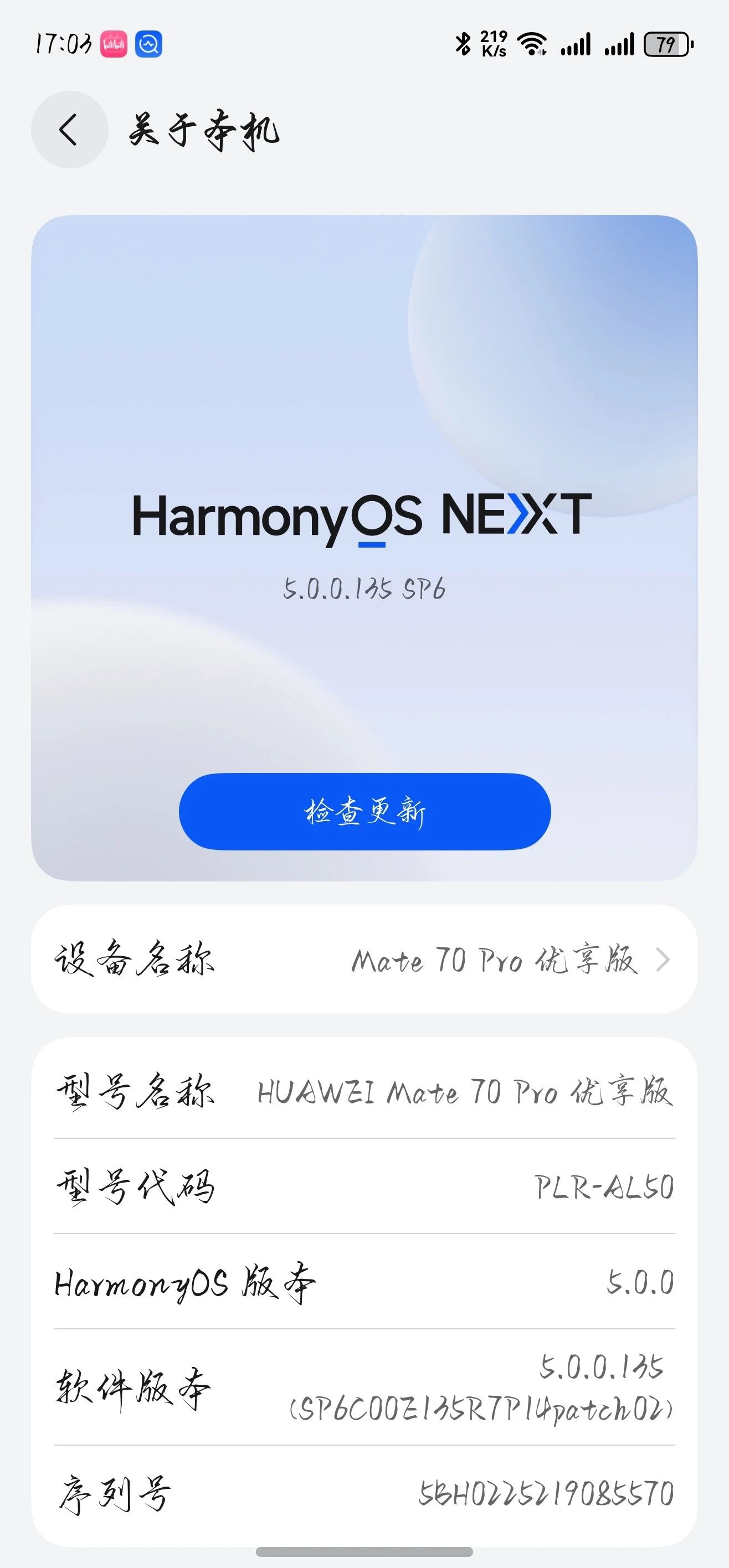Viewport: 729px width, 1568px height.
Task: Go back from 关于本机 page
Action: [x=69, y=130]
